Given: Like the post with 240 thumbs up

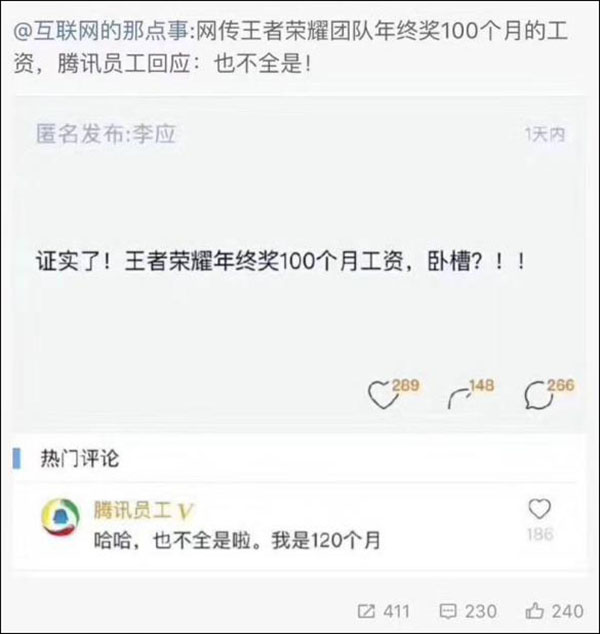Looking at the screenshot, I should click(554, 611).
